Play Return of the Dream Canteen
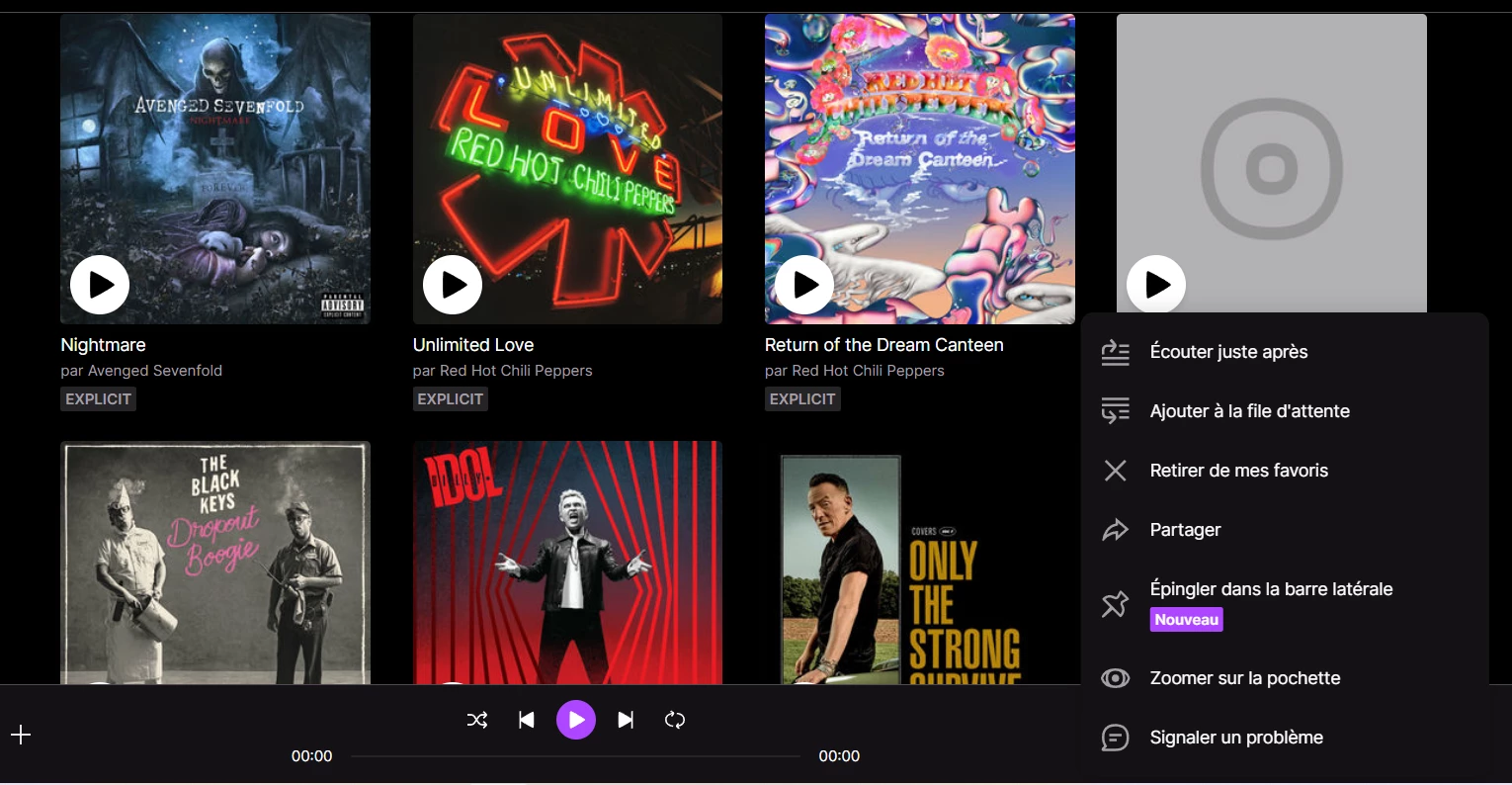 (x=804, y=285)
